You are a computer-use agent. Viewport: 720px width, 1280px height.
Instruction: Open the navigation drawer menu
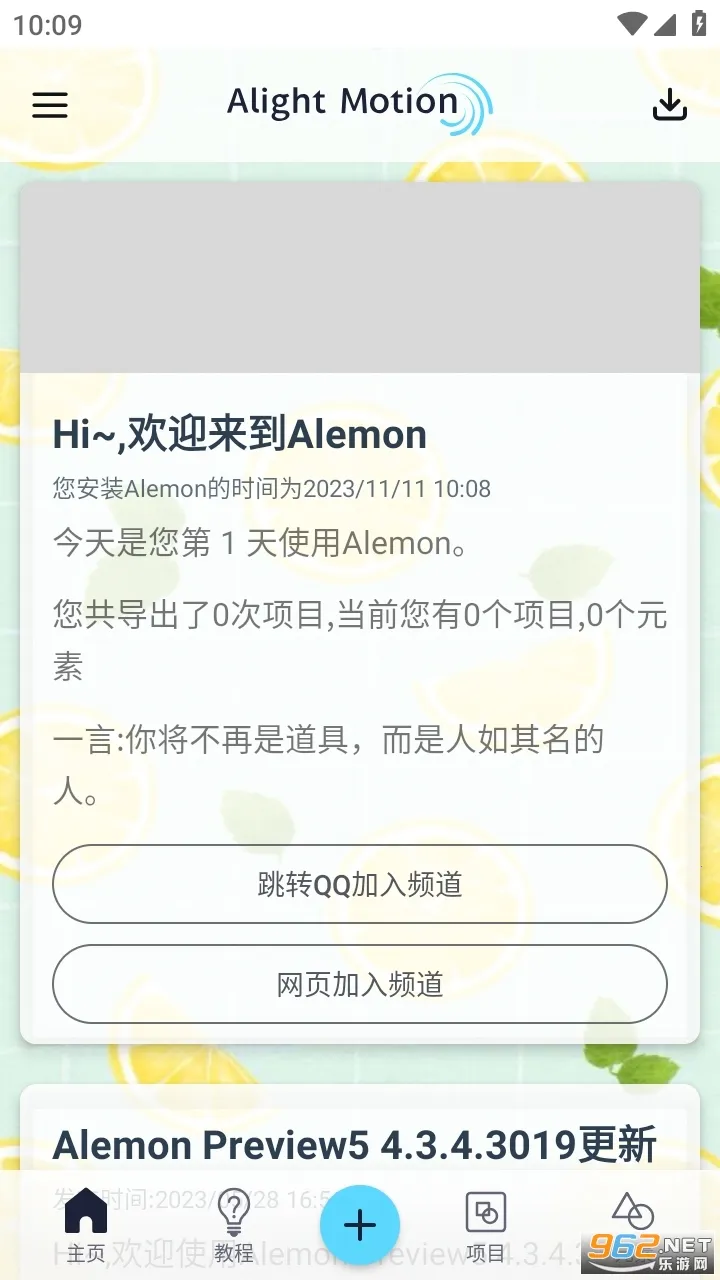click(x=50, y=105)
